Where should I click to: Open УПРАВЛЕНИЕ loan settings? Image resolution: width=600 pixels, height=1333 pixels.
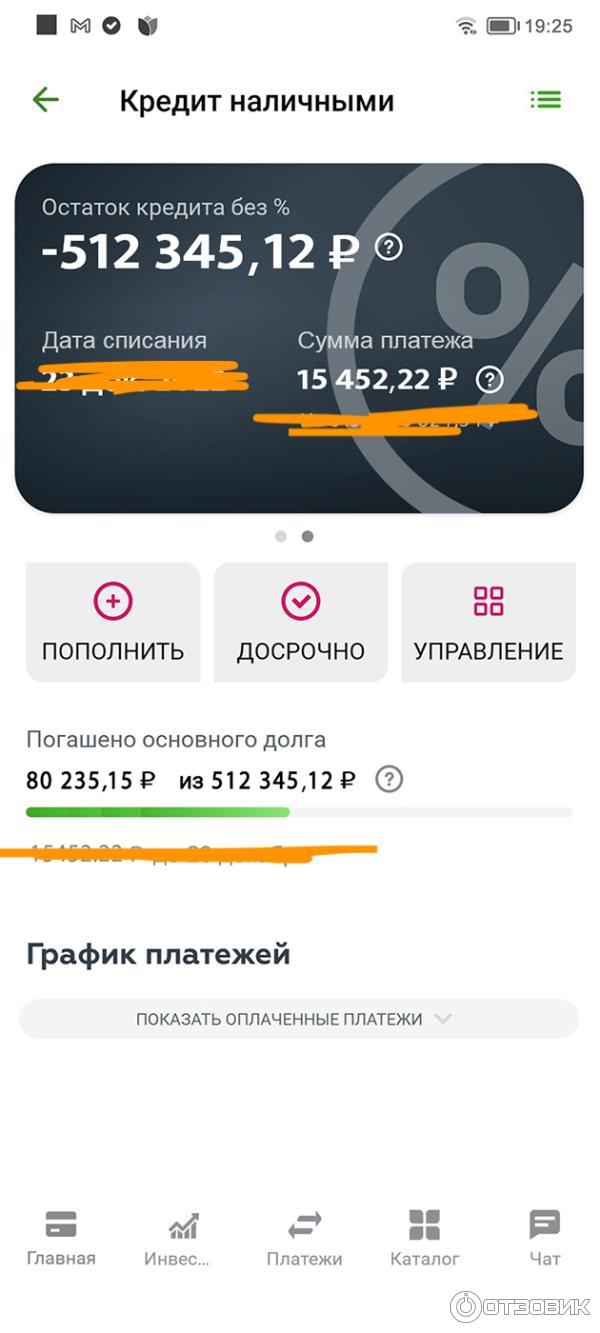click(488, 622)
